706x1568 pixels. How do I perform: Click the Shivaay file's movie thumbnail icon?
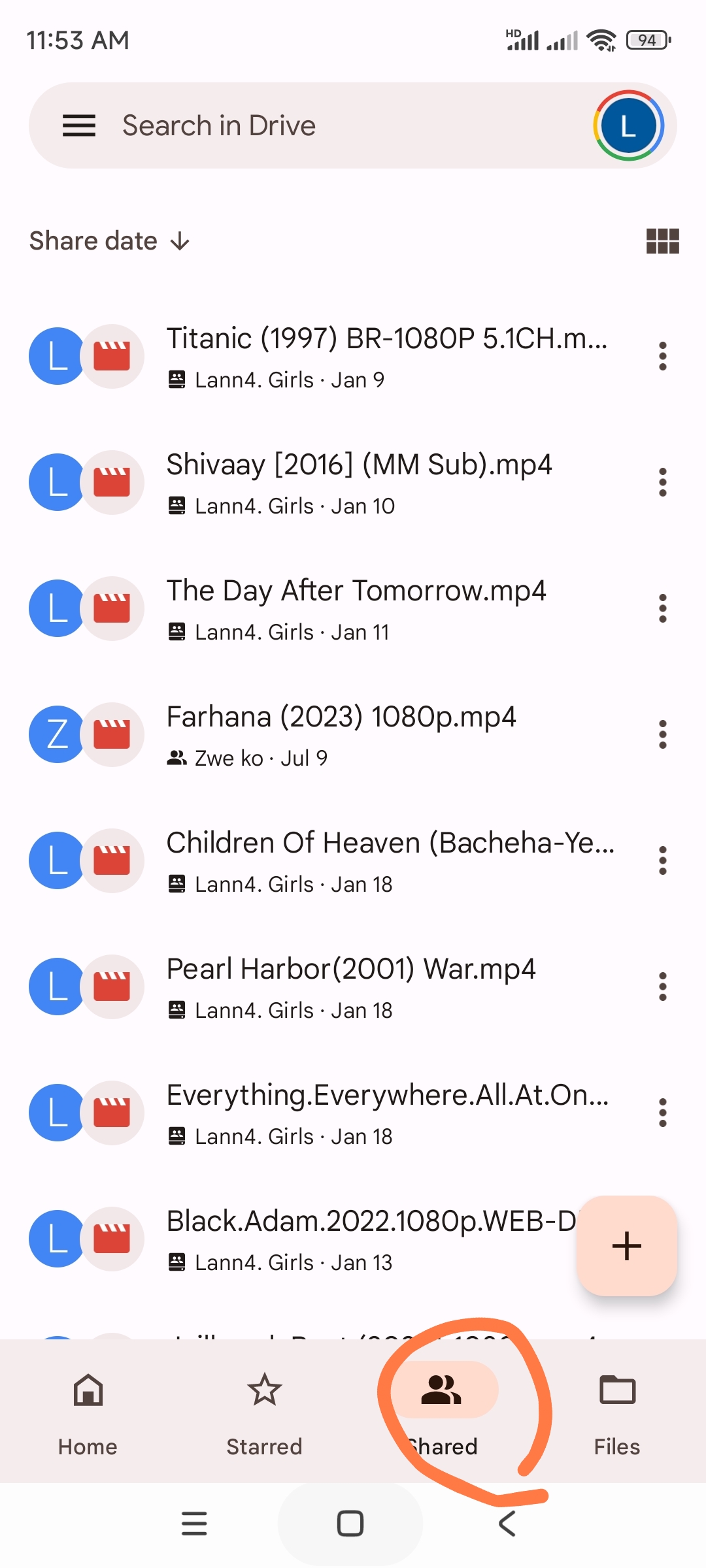point(112,482)
